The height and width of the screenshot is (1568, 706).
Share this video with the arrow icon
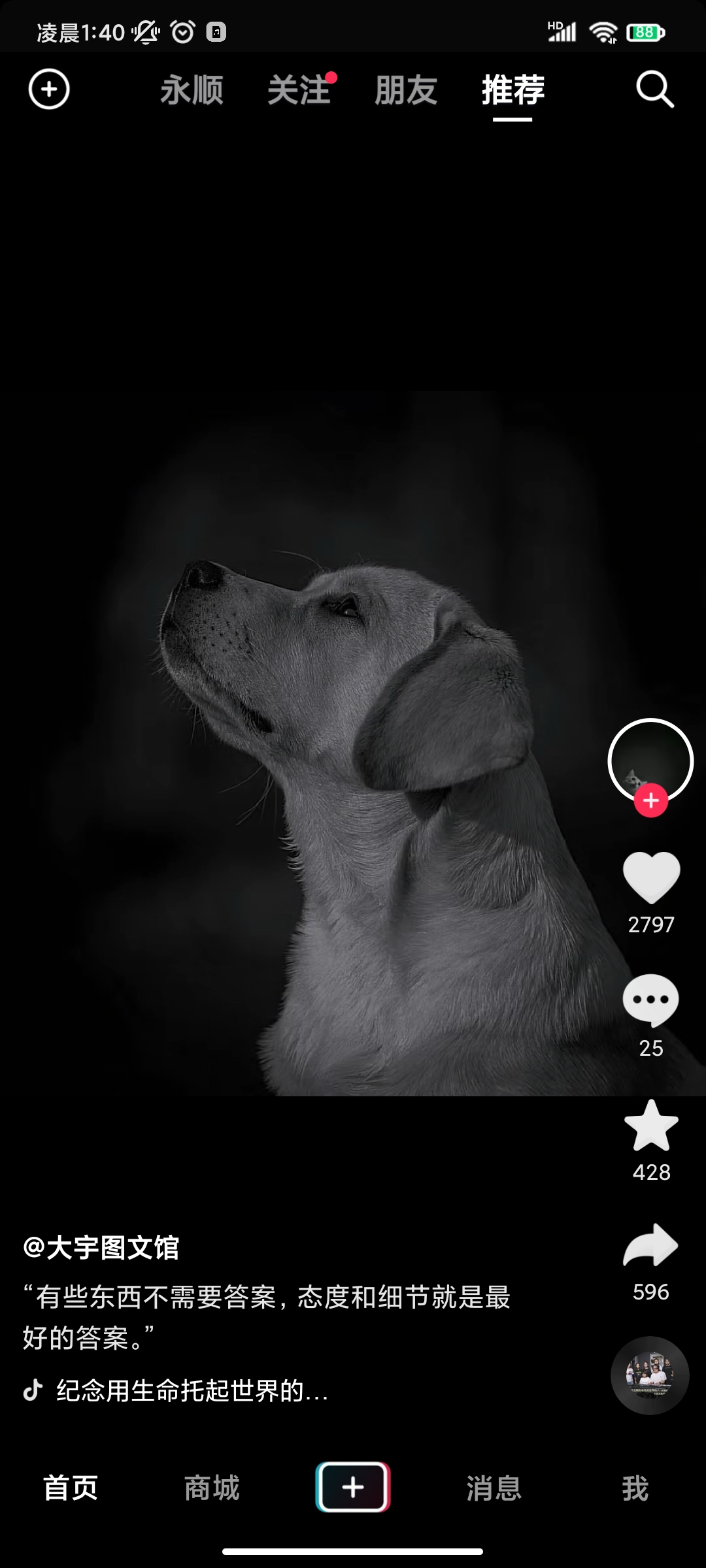[x=651, y=1245]
